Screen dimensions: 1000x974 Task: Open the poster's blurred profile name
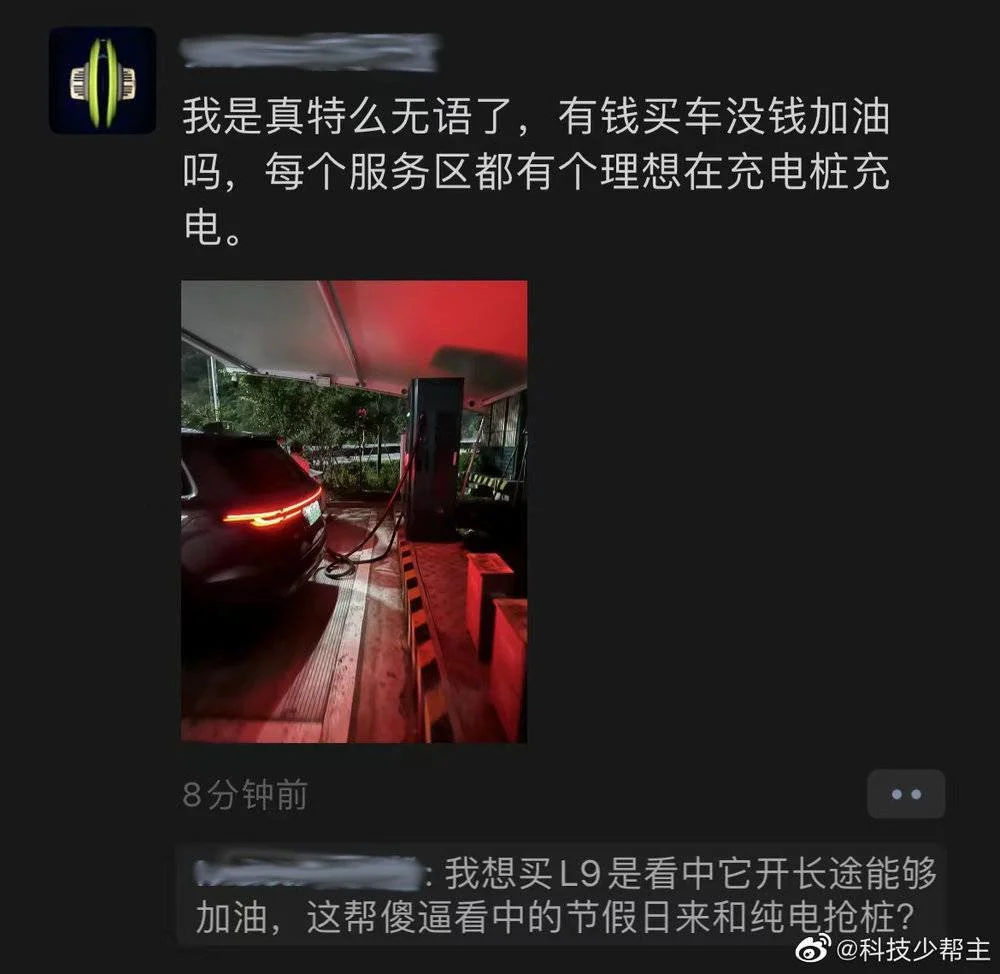pyautogui.click(x=308, y=52)
